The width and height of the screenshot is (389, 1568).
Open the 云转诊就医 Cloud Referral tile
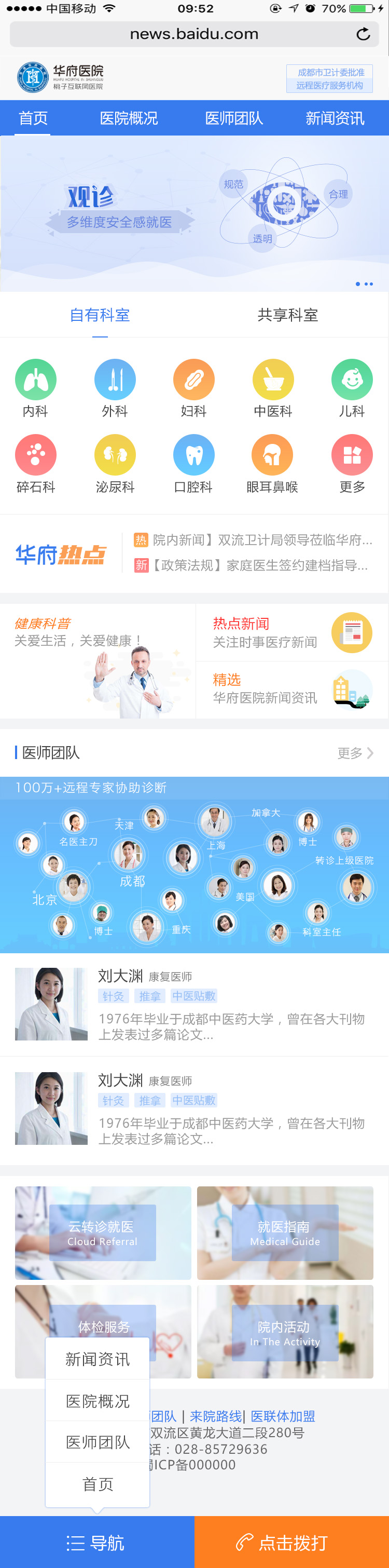pyautogui.click(x=102, y=1233)
